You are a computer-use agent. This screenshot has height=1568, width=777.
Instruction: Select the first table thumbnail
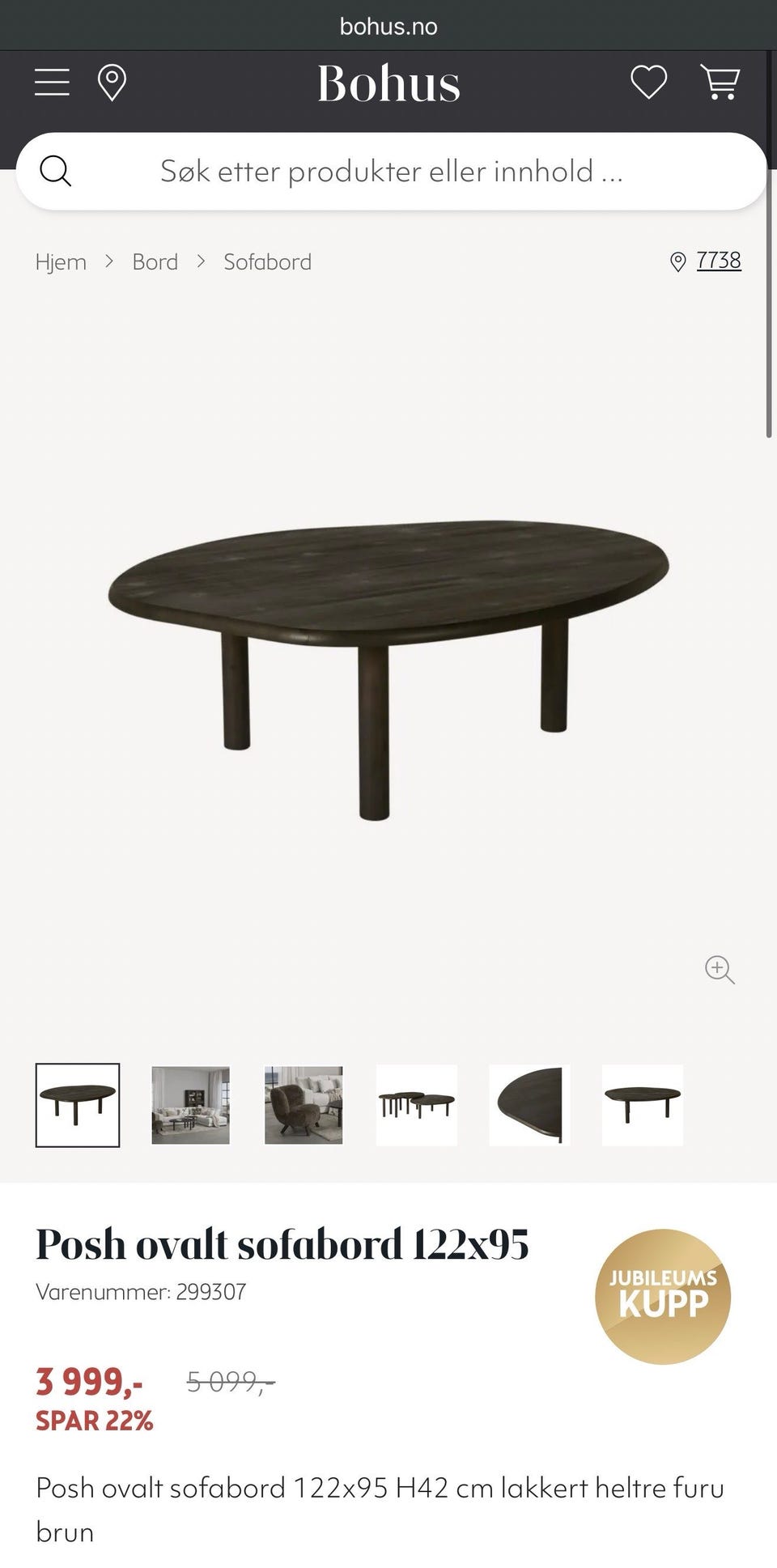coord(78,1105)
